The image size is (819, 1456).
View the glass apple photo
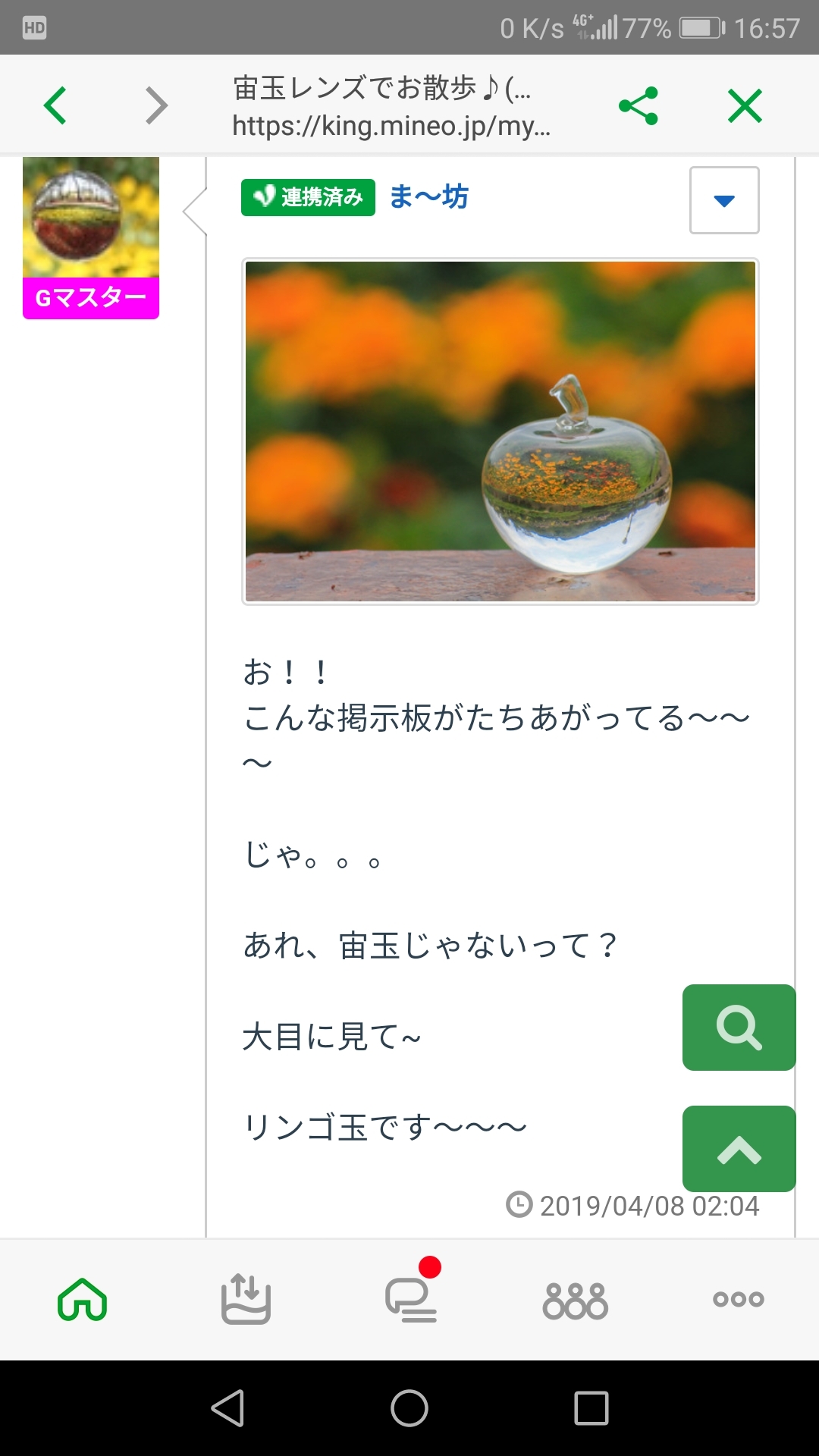pyautogui.click(x=500, y=431)
